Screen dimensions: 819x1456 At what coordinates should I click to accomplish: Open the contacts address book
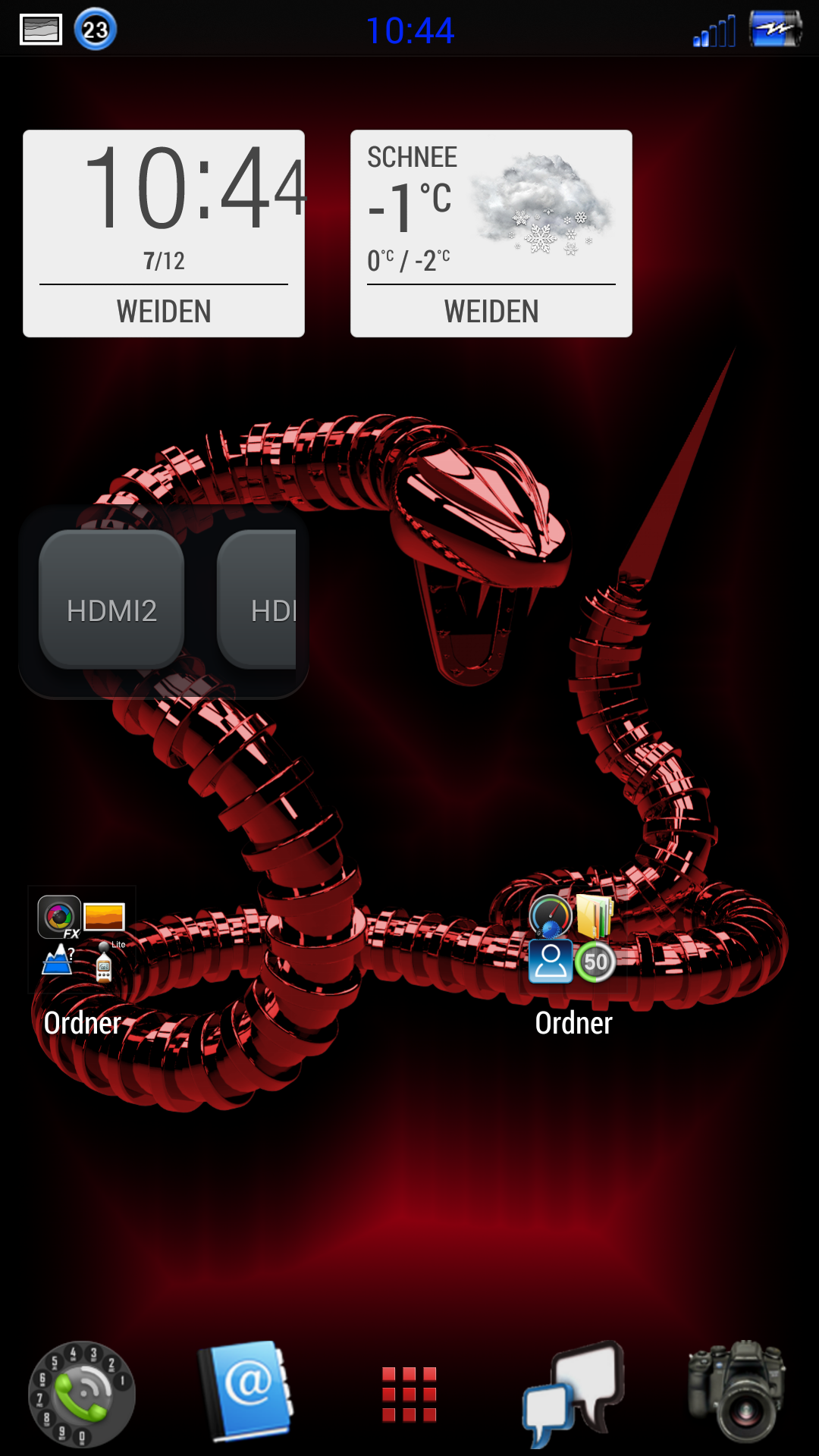[246, 1392]
